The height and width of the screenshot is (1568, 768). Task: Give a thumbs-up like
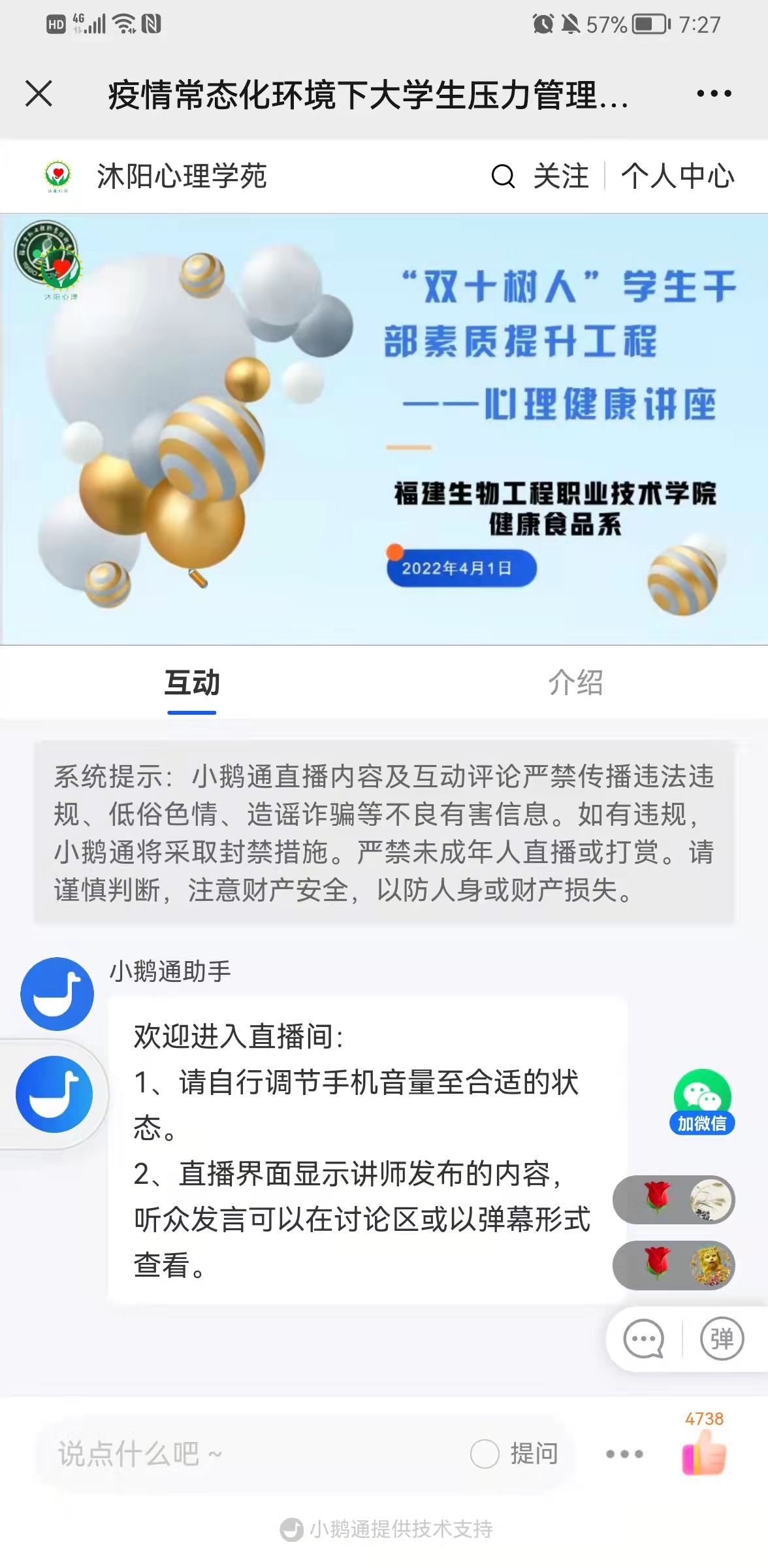[x=704, y=1452]
